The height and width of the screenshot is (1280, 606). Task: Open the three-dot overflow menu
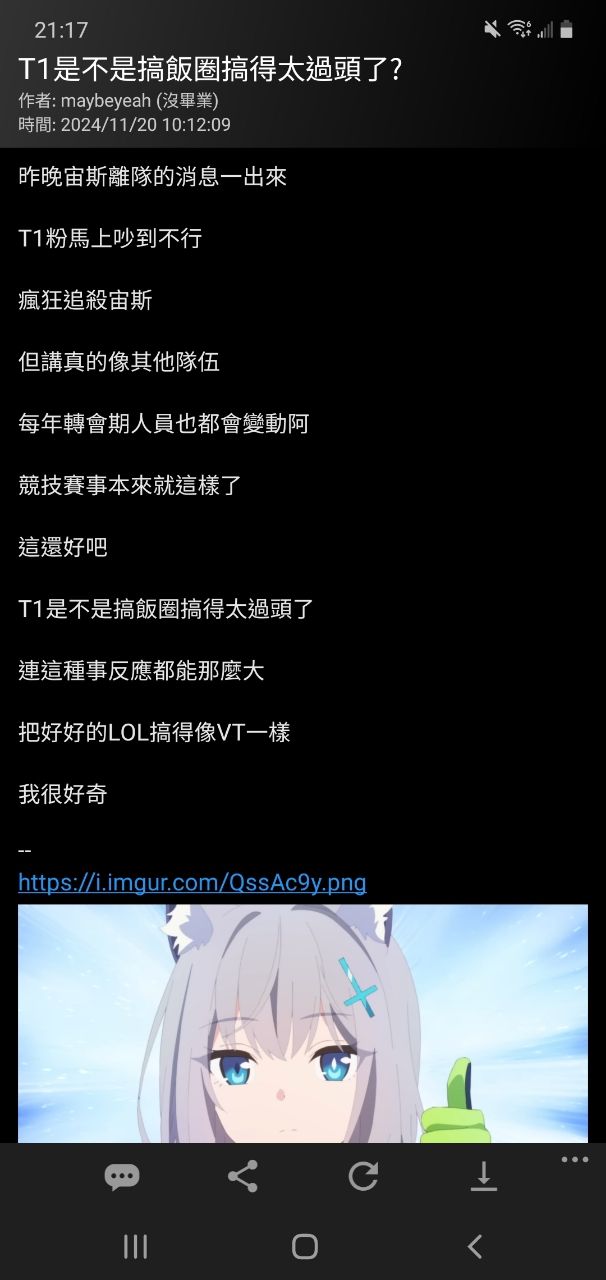[575, 1160]
